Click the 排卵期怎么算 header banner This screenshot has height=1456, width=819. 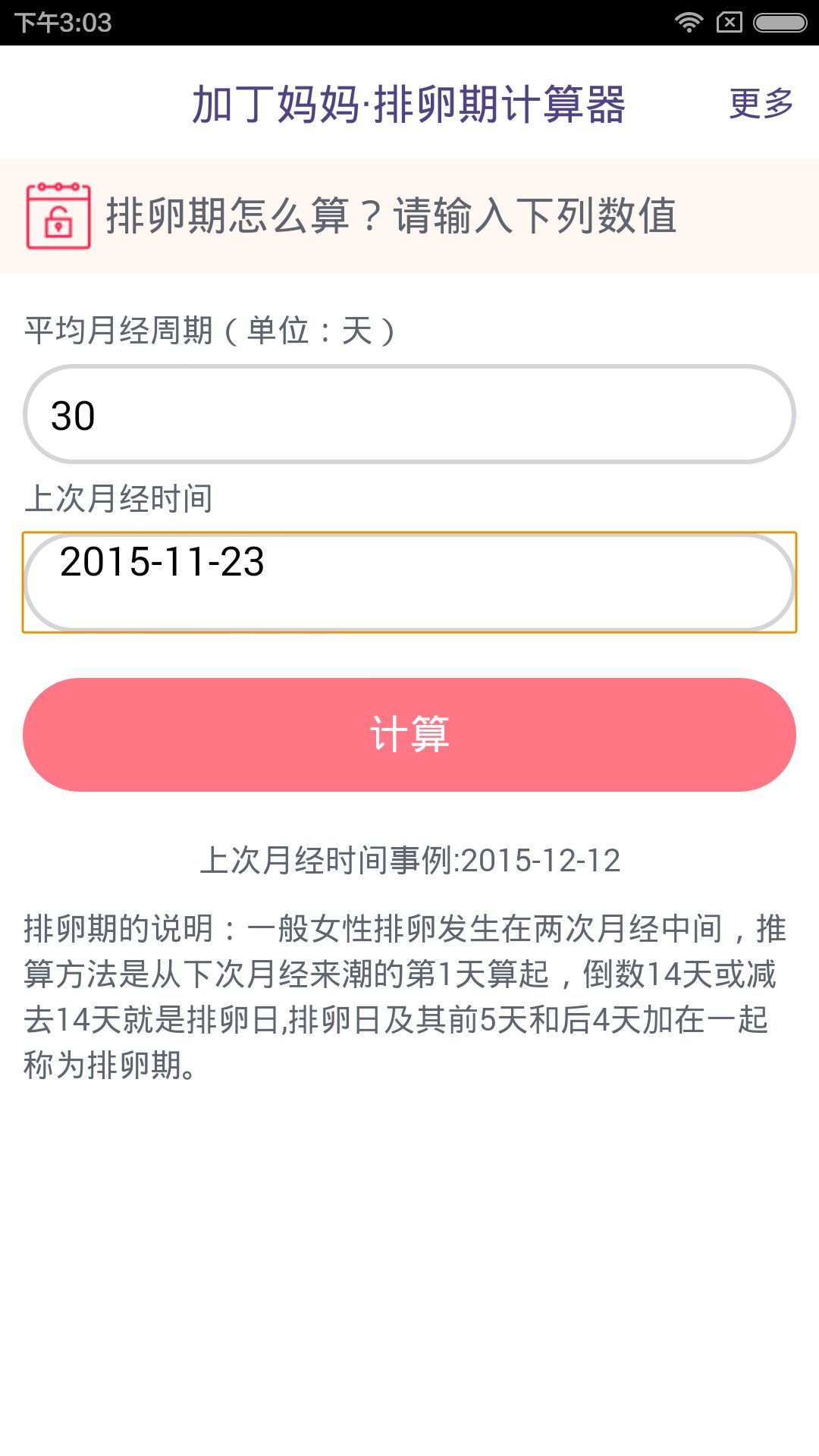click(x=409, y=214)
